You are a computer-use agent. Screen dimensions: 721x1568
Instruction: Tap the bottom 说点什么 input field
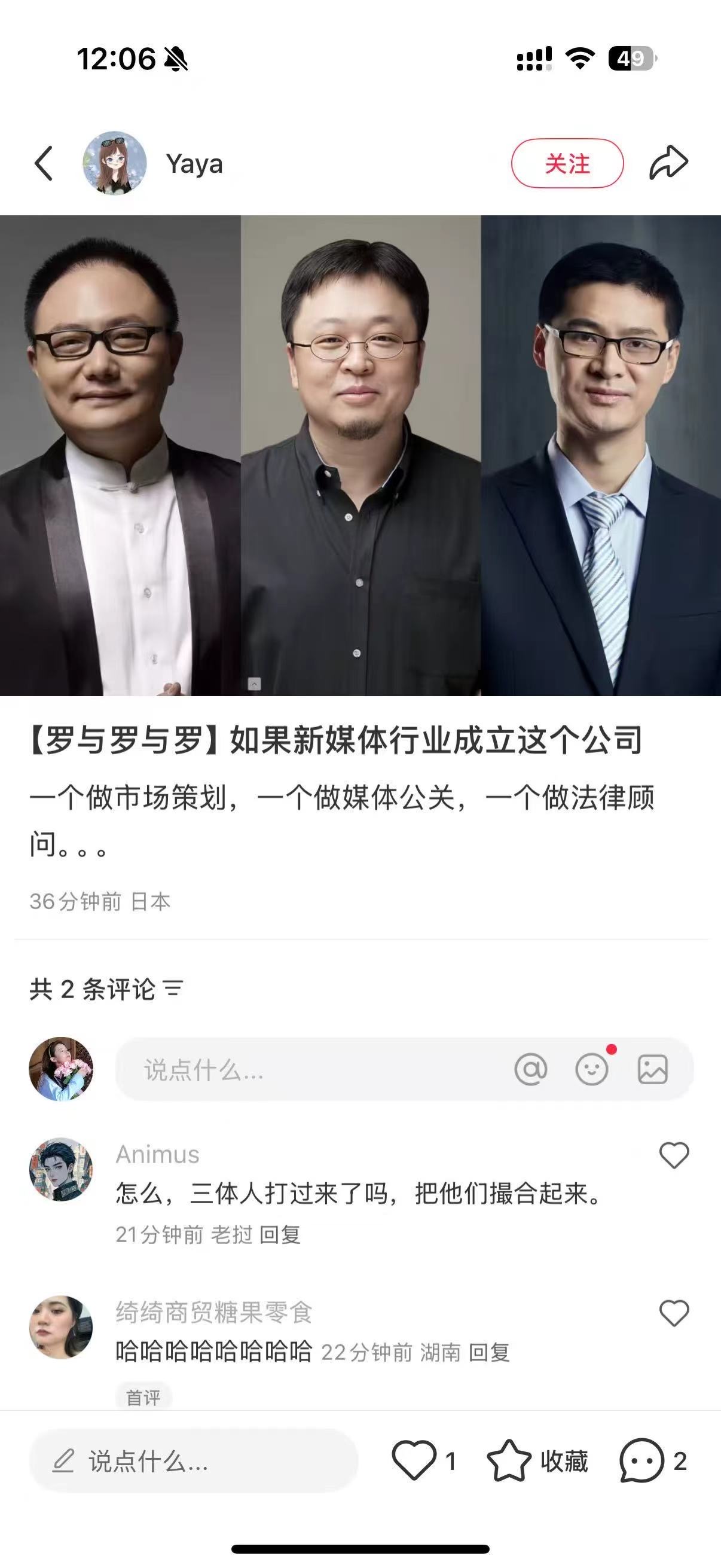click(194, 1460)
